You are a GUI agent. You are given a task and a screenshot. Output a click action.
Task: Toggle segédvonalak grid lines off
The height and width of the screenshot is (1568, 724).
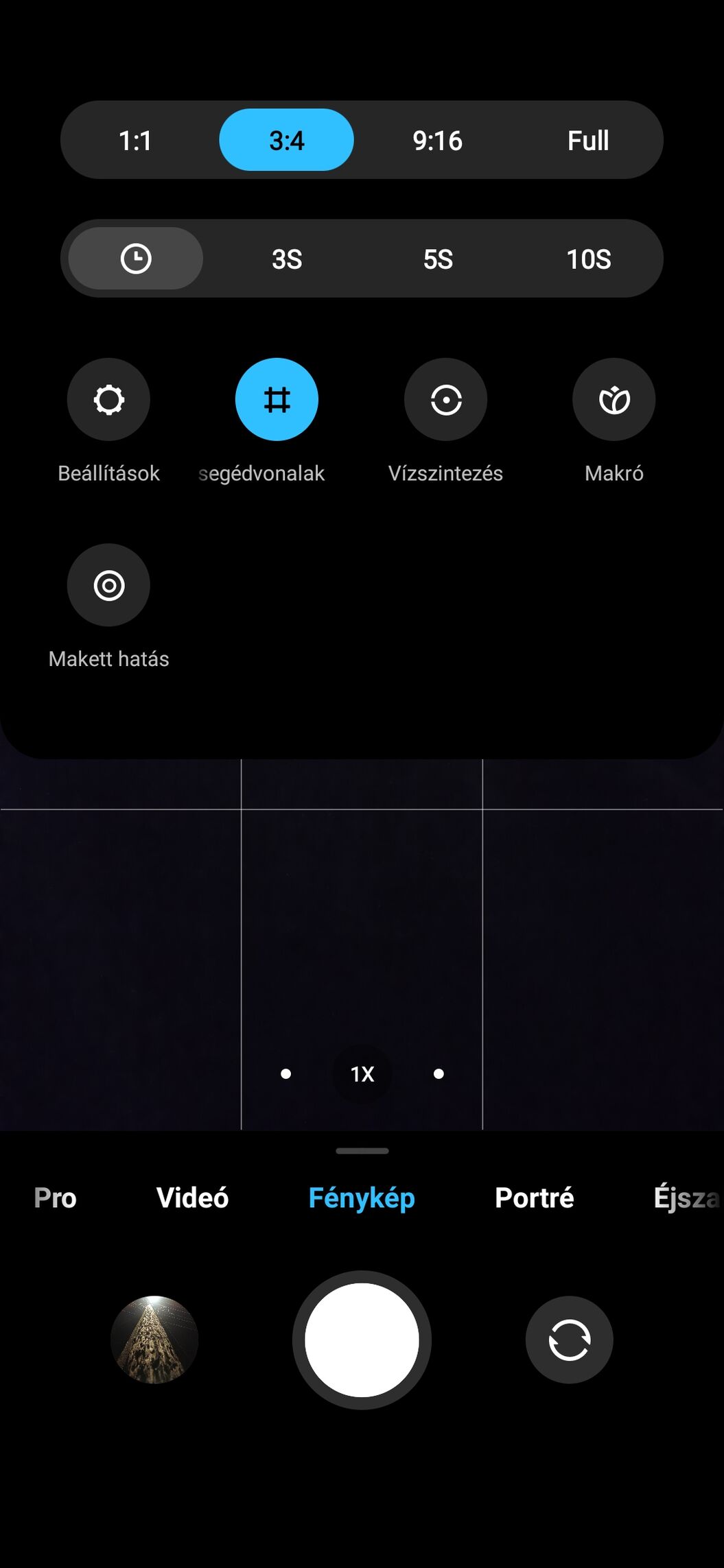277,400
